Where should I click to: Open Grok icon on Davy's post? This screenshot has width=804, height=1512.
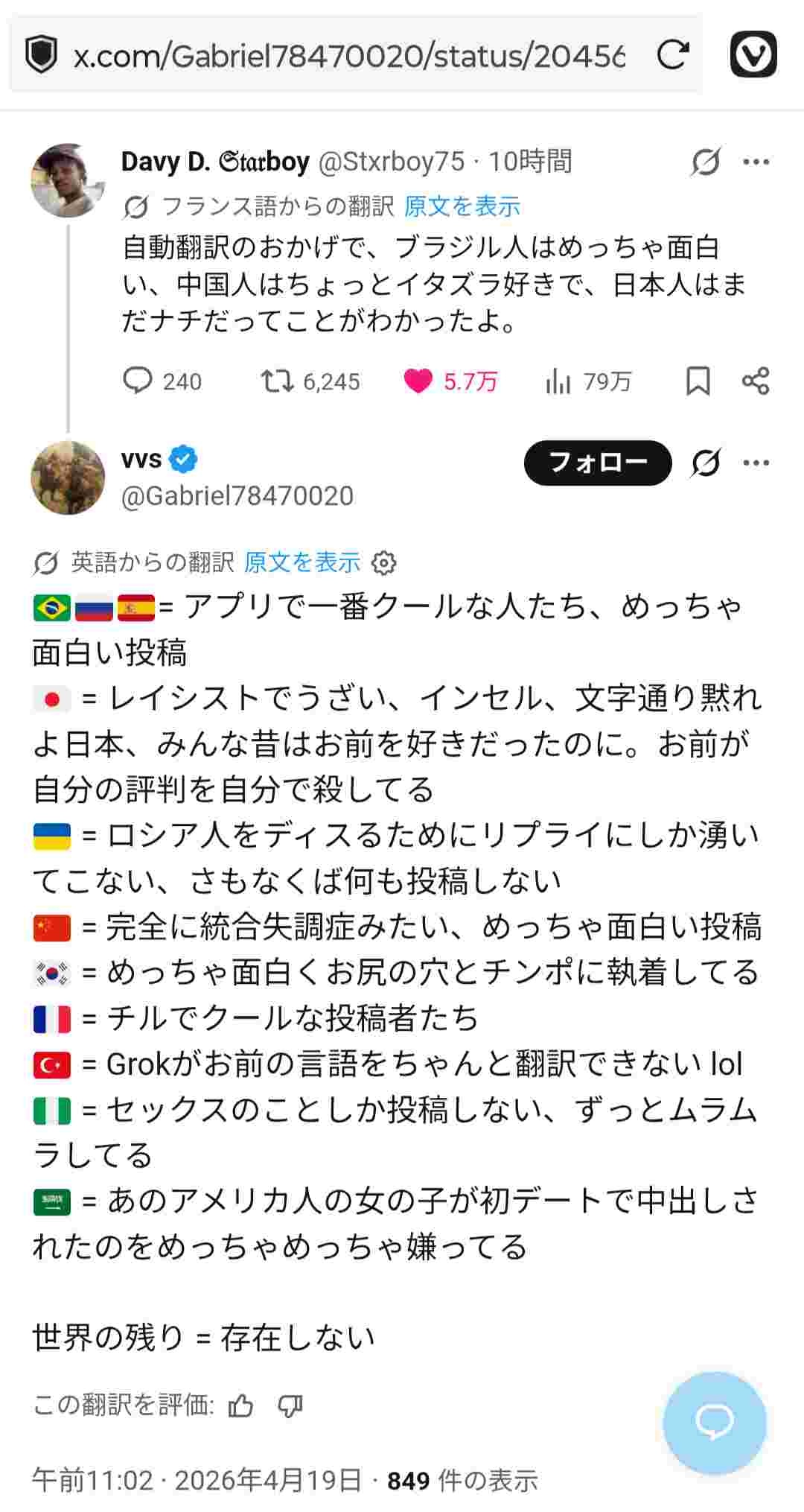705,162
